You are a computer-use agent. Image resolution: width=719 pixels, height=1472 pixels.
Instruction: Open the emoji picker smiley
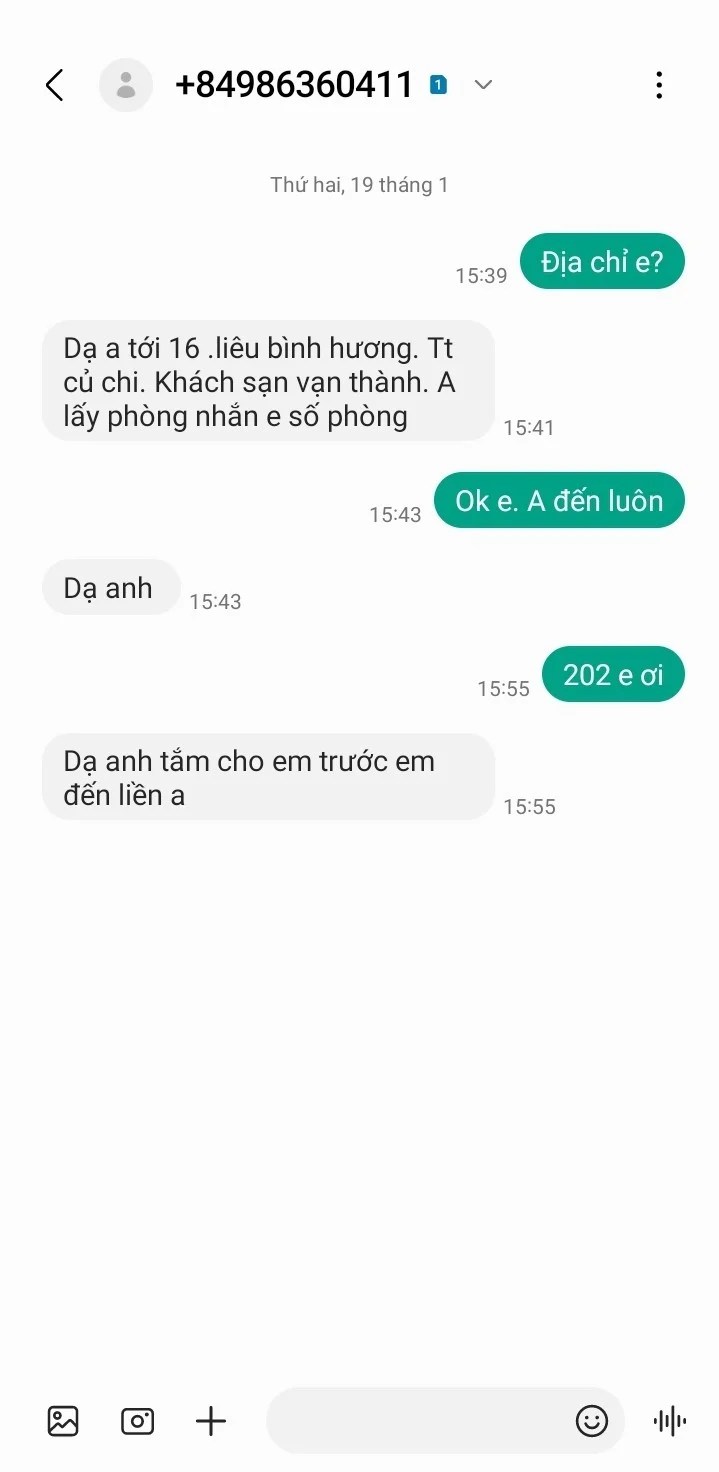tap(592, 1421)
